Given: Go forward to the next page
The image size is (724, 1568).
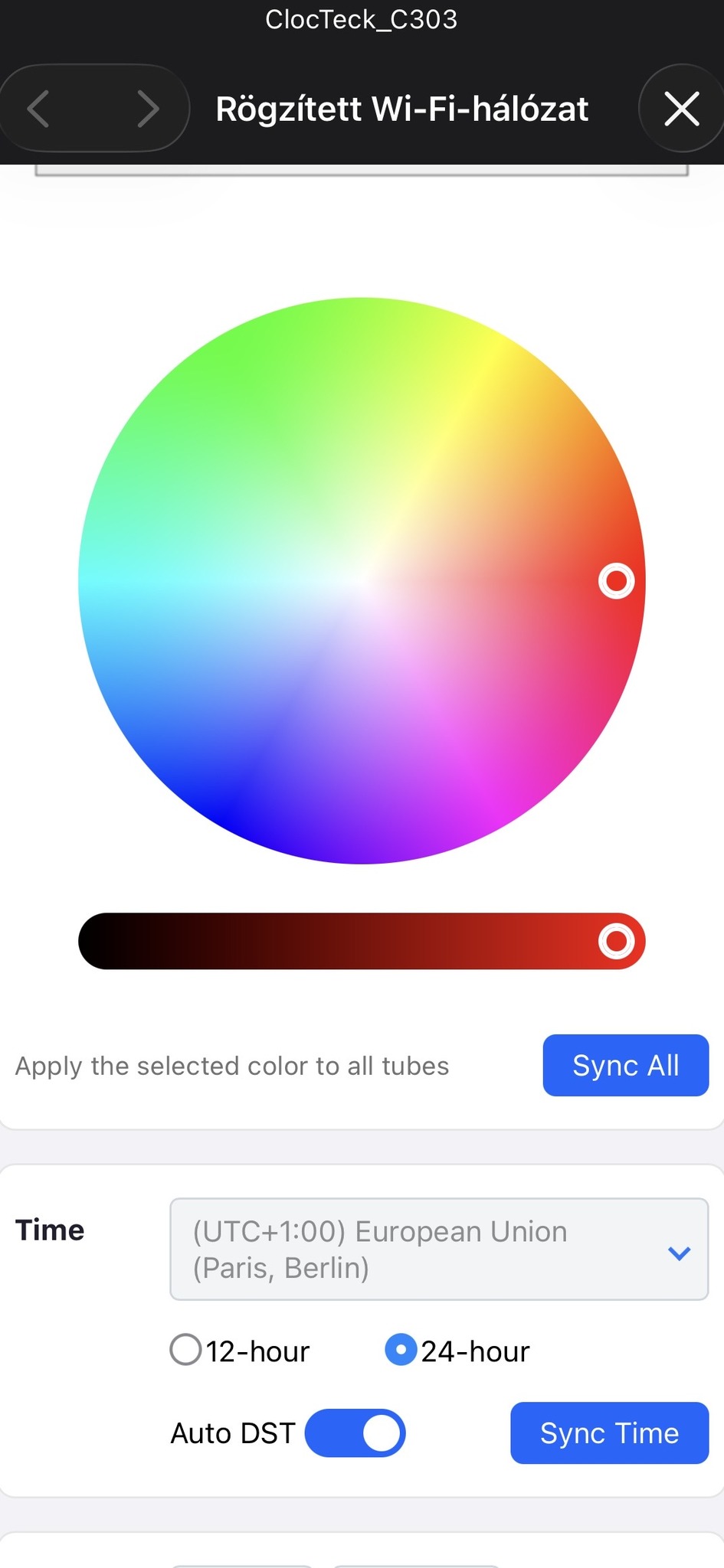Looking at the screenshot, I should coord(147,109).
